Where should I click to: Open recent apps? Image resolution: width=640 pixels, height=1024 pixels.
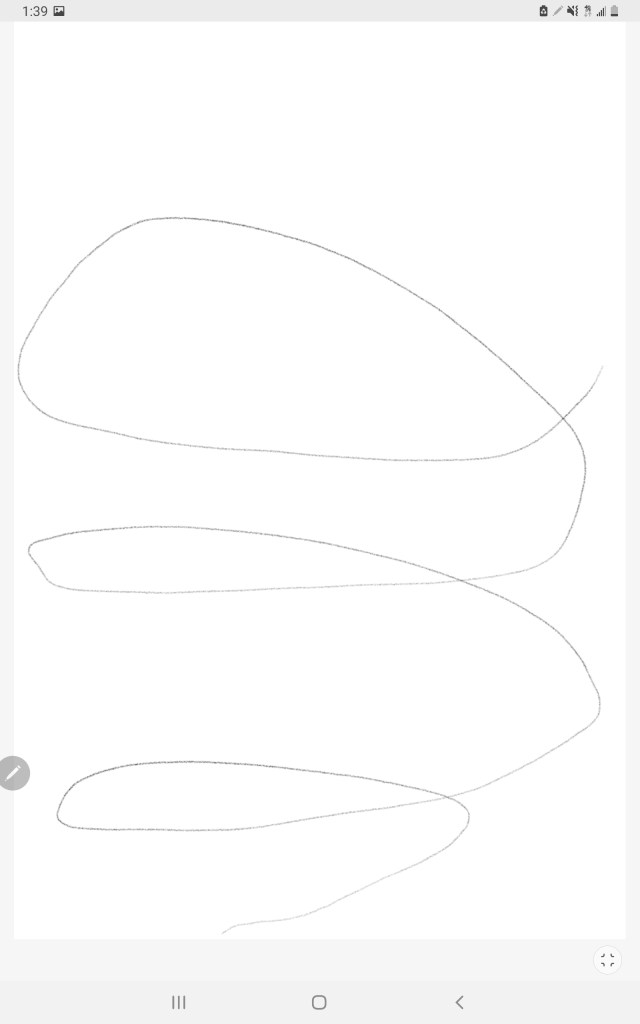point(179,1002)
